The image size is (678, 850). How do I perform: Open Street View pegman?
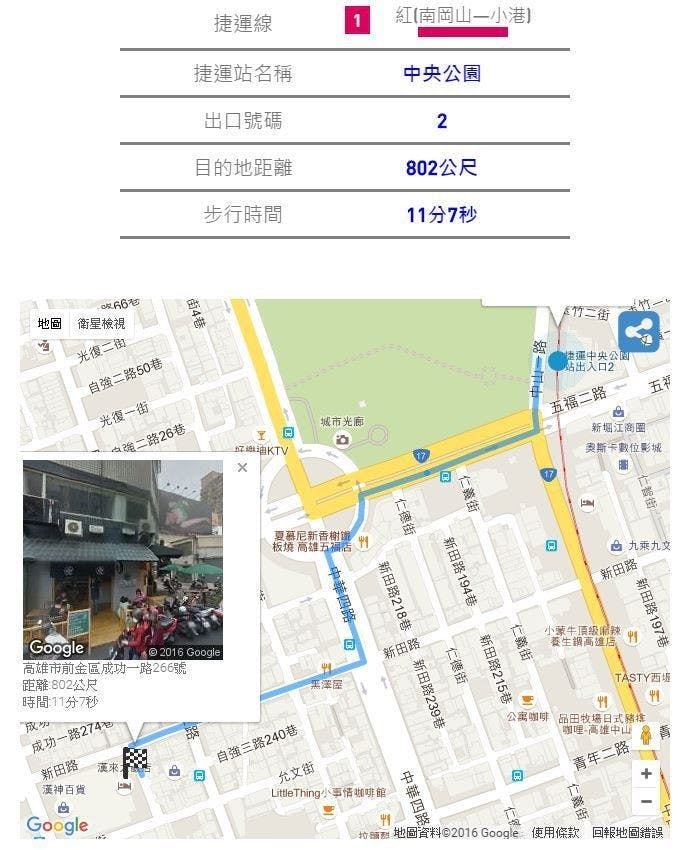pos(646,736)
